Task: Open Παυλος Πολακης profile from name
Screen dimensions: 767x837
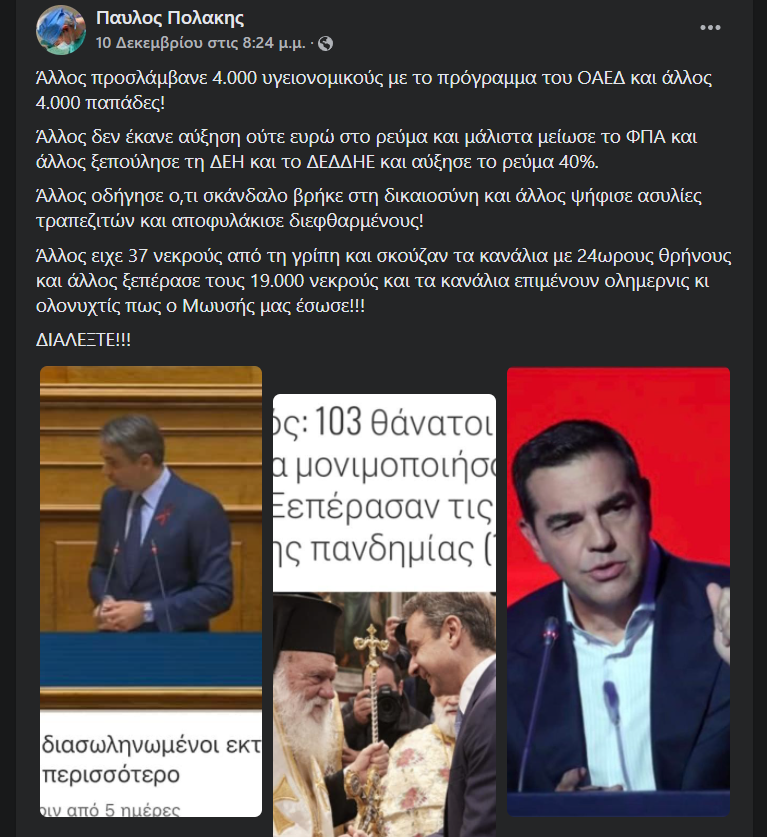Action: (170, 18)
